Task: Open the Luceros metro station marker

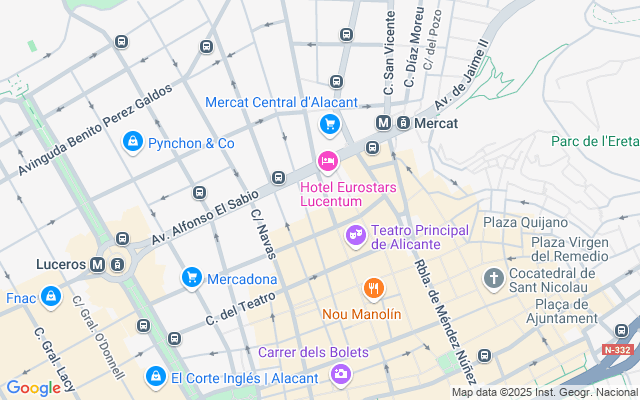Action: point(98,265)
